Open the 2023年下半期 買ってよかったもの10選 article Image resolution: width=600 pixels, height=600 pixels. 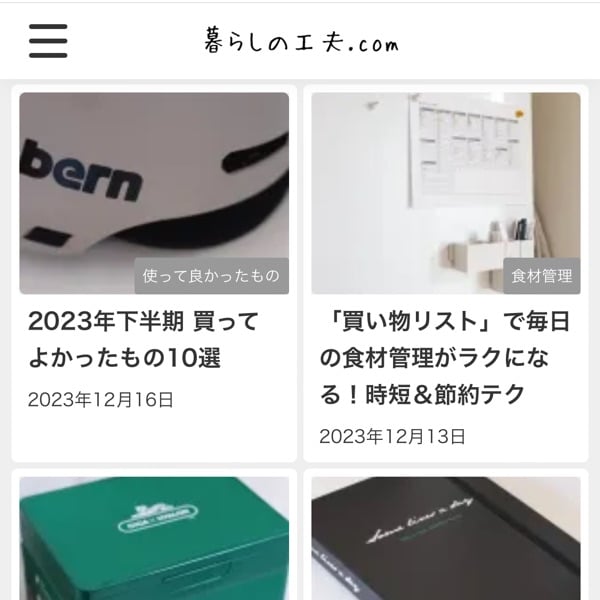143,339
